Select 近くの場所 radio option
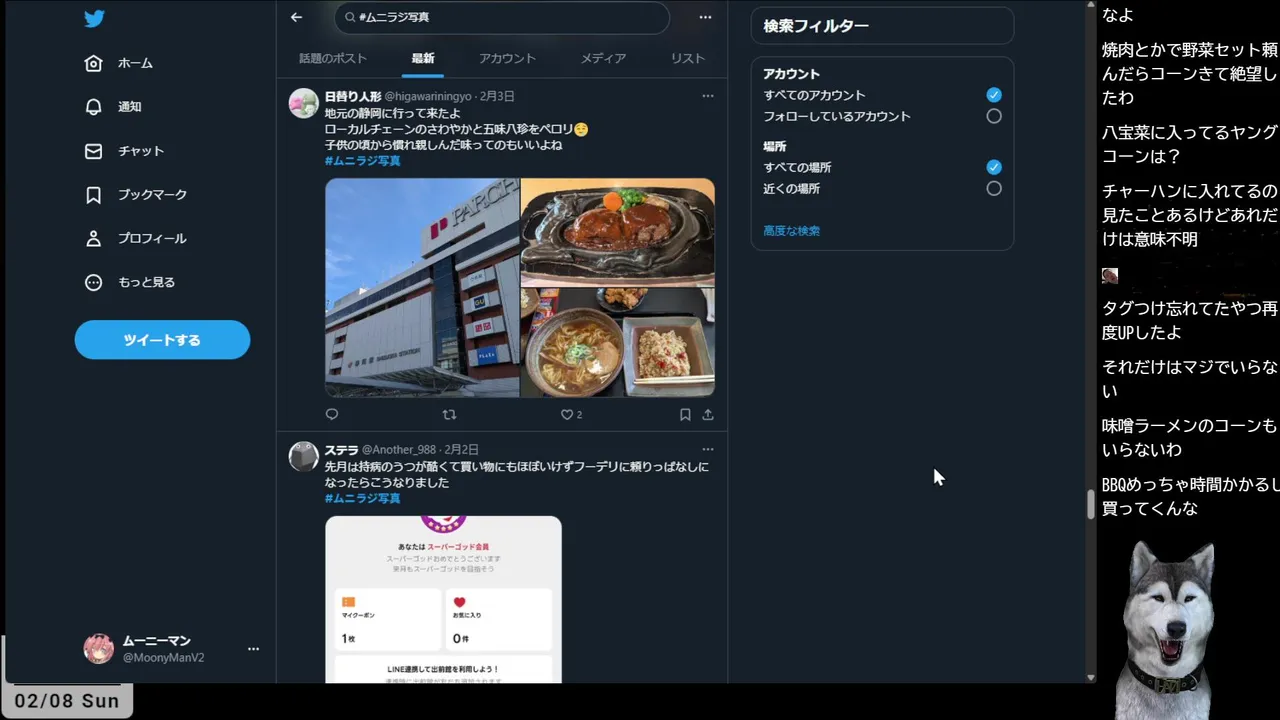 tap(993, 188)
